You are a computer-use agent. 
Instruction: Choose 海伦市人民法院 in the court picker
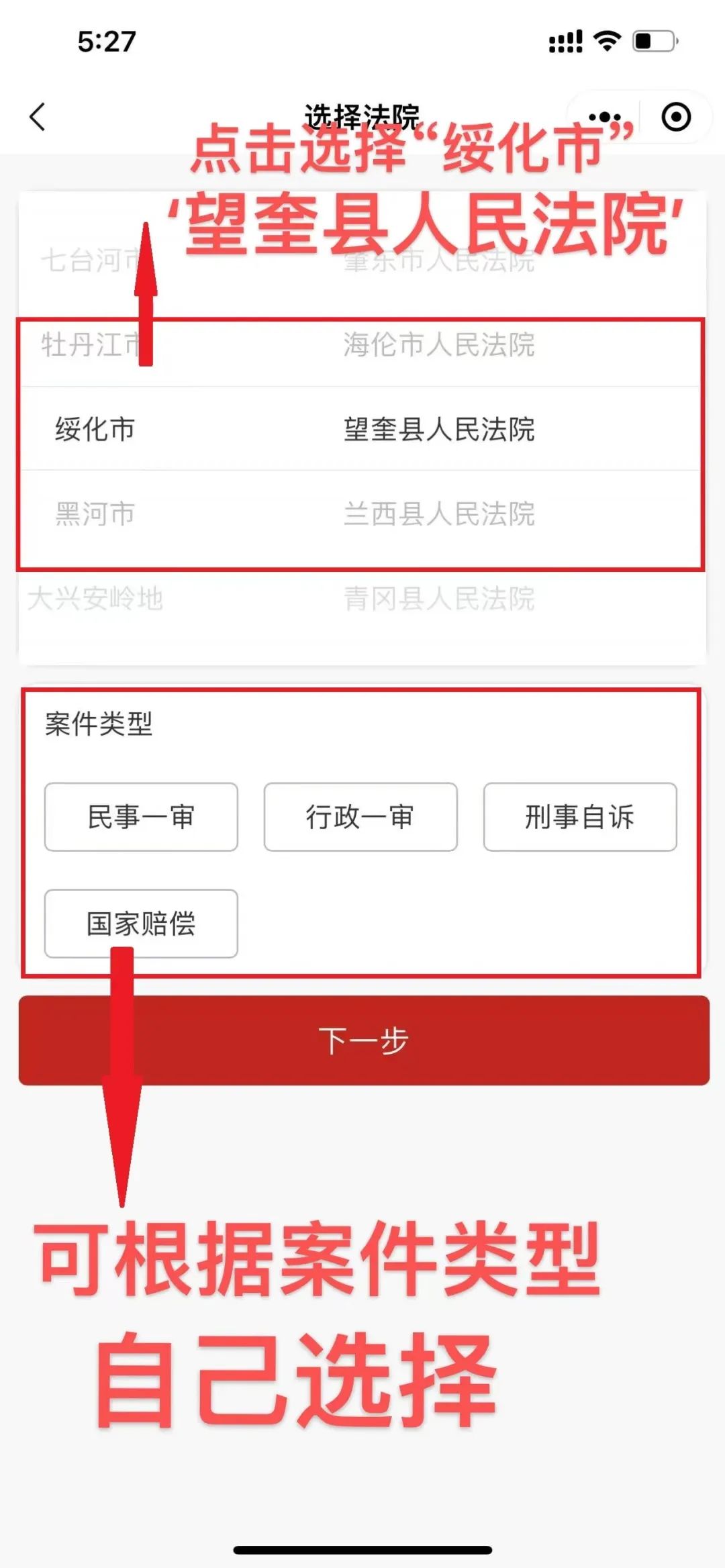click(439, 345)
